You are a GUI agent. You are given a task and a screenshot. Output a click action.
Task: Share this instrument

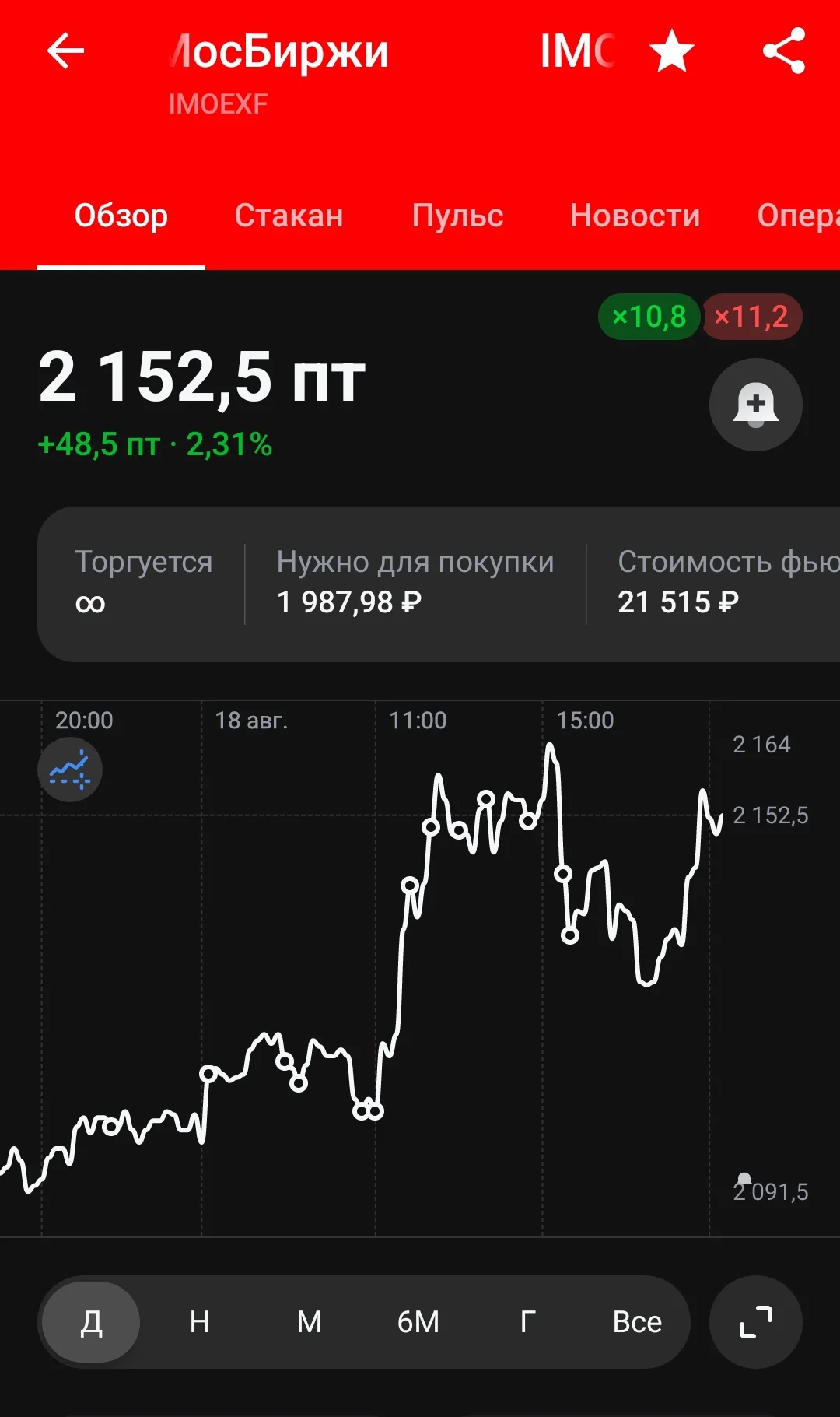point(784,51)
